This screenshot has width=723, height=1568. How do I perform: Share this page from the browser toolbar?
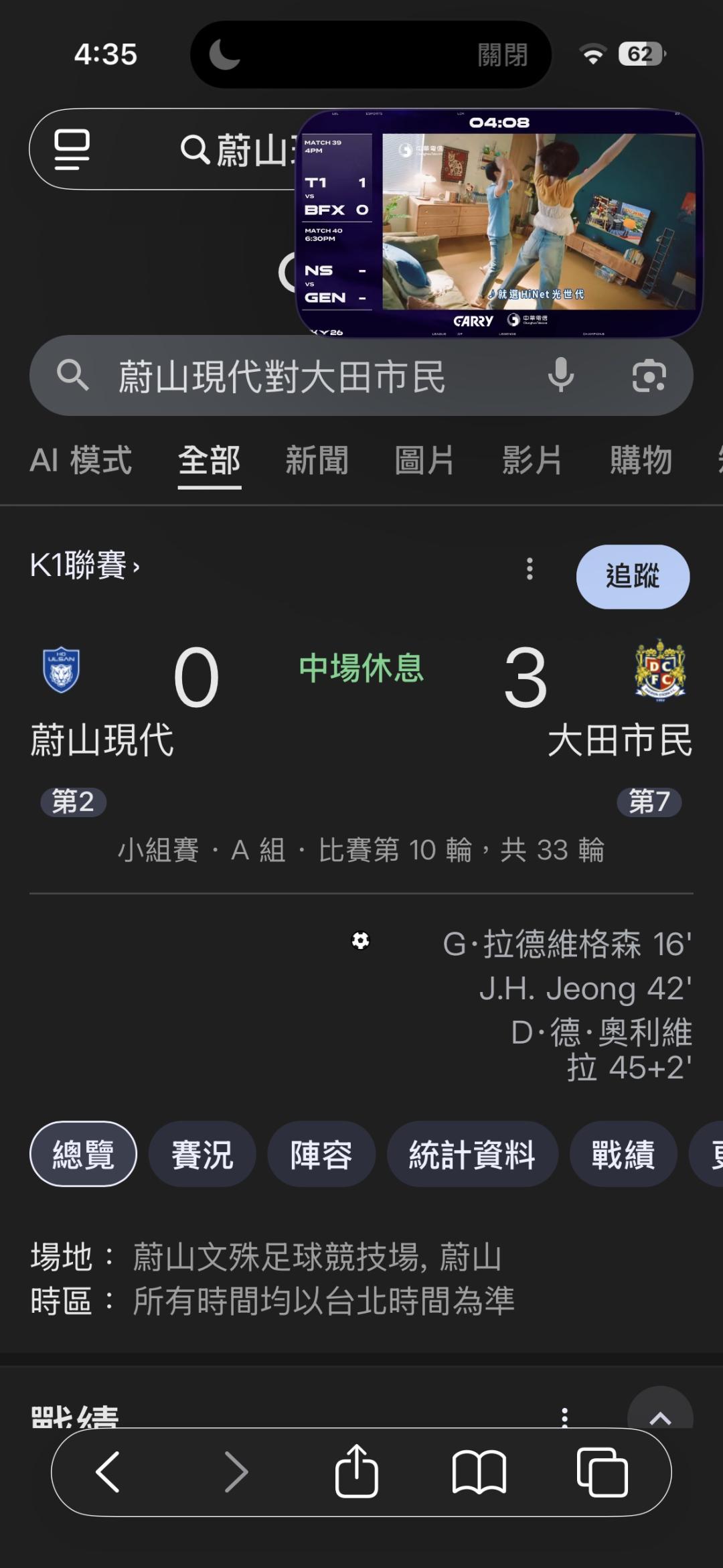[x=356, y=1472]
